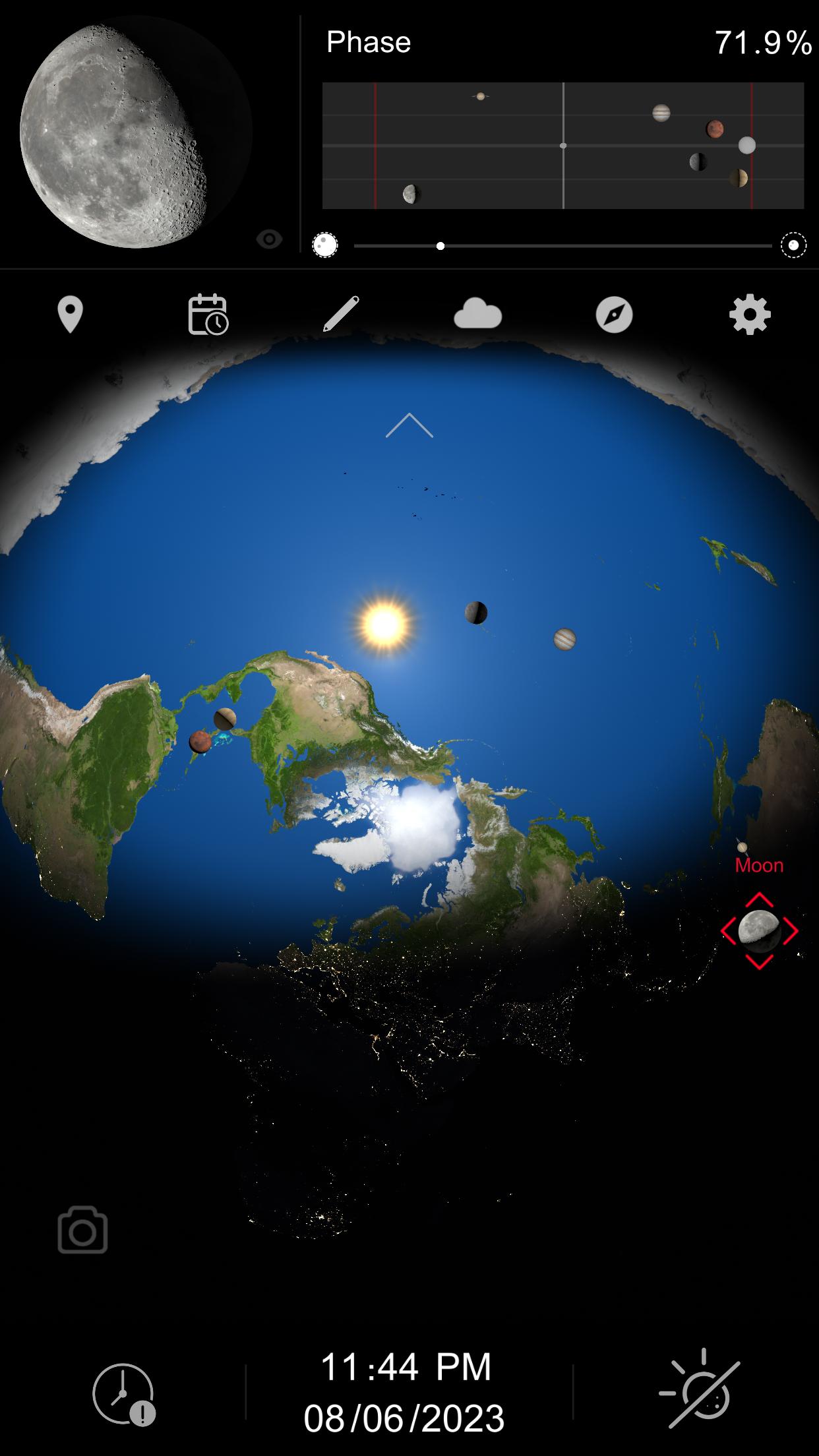This screenshot has height=1456, width=819.
Task: Select the Sun on the map
Action: pyautogui.click(x=384, y=624)
